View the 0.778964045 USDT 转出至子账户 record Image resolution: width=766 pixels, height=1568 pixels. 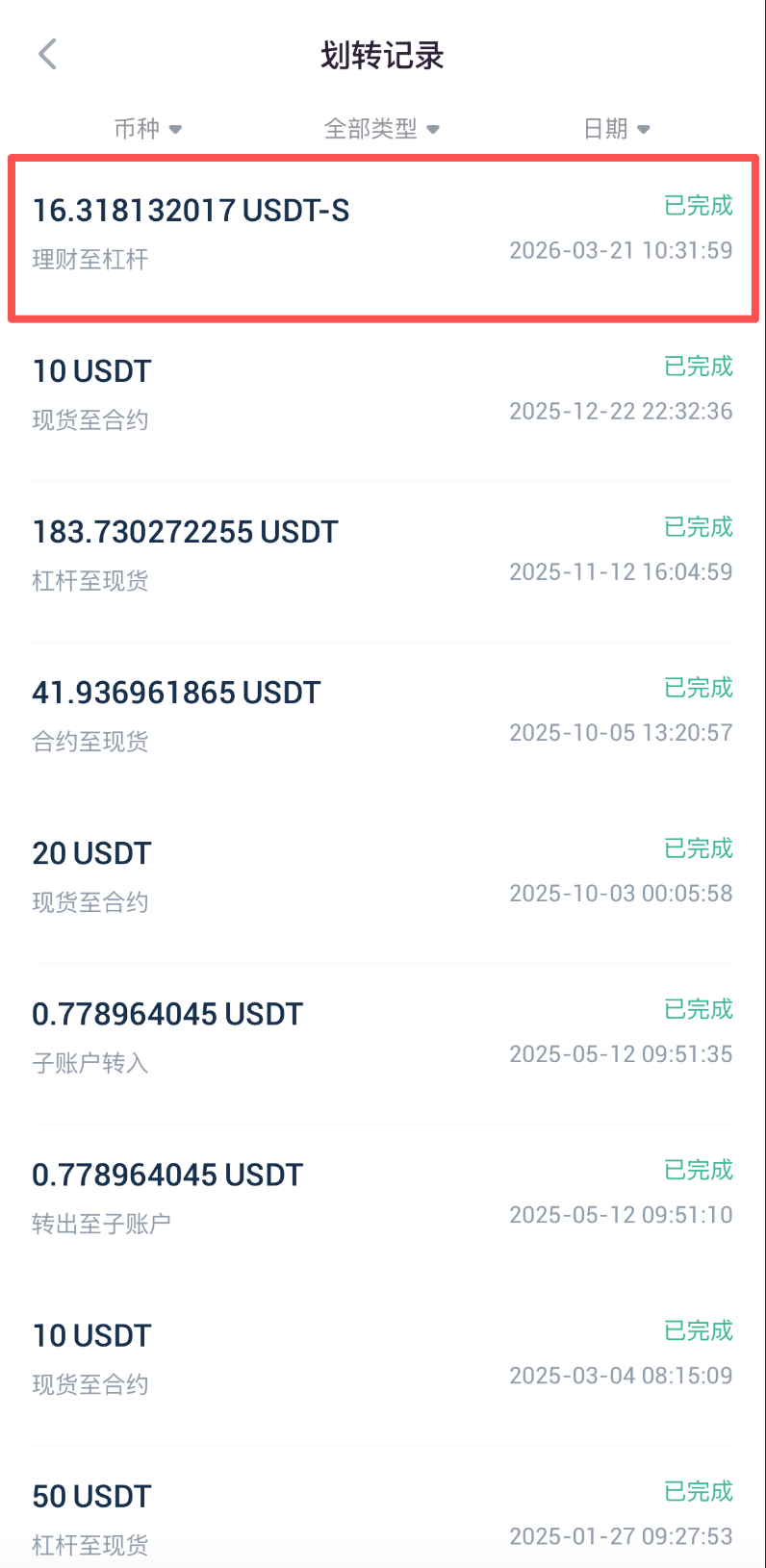coord(383,1198)
